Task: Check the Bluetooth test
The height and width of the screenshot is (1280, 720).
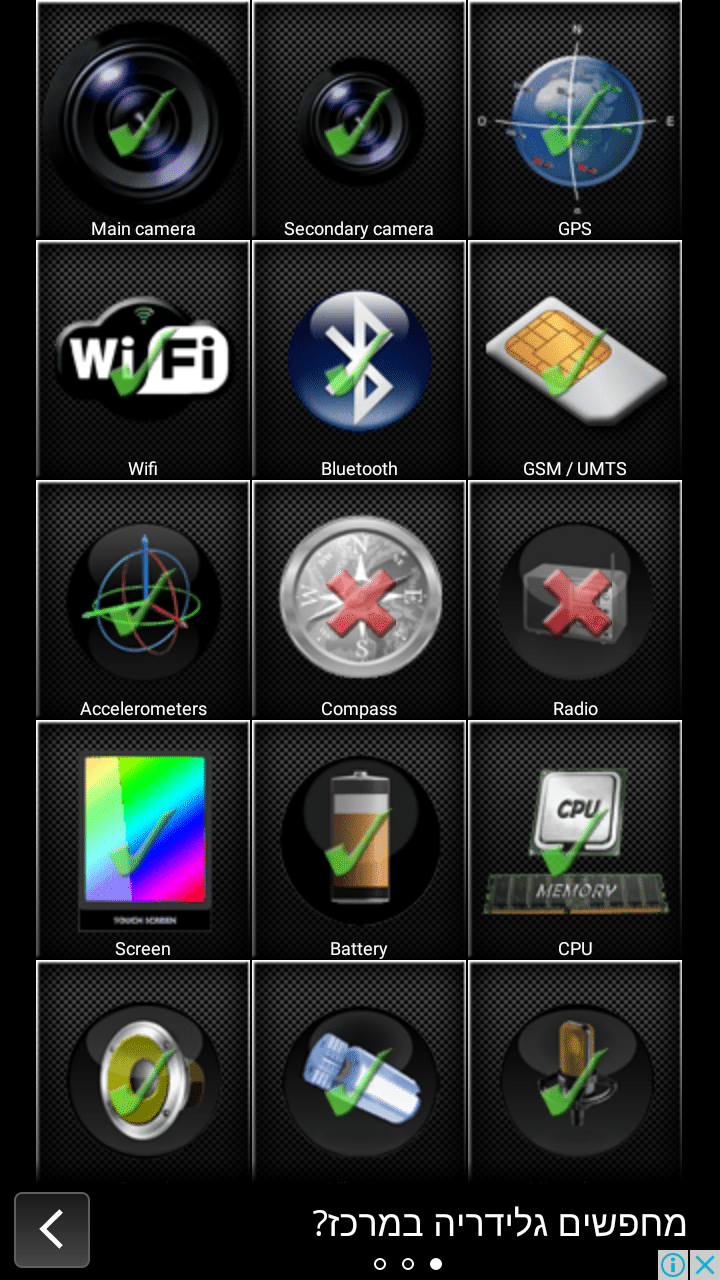Action: tap(359, 360)
